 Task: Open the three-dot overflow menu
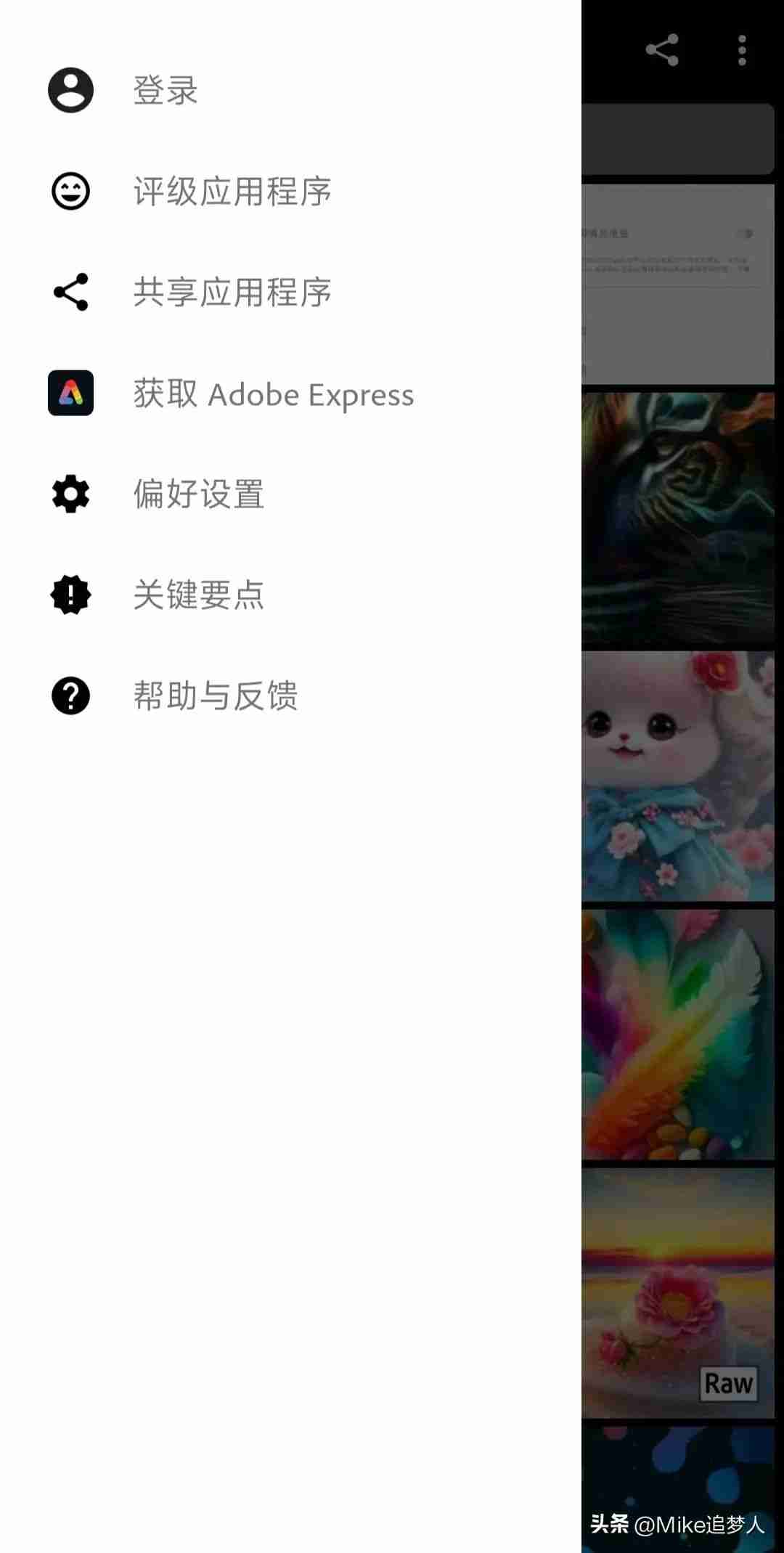741,49
